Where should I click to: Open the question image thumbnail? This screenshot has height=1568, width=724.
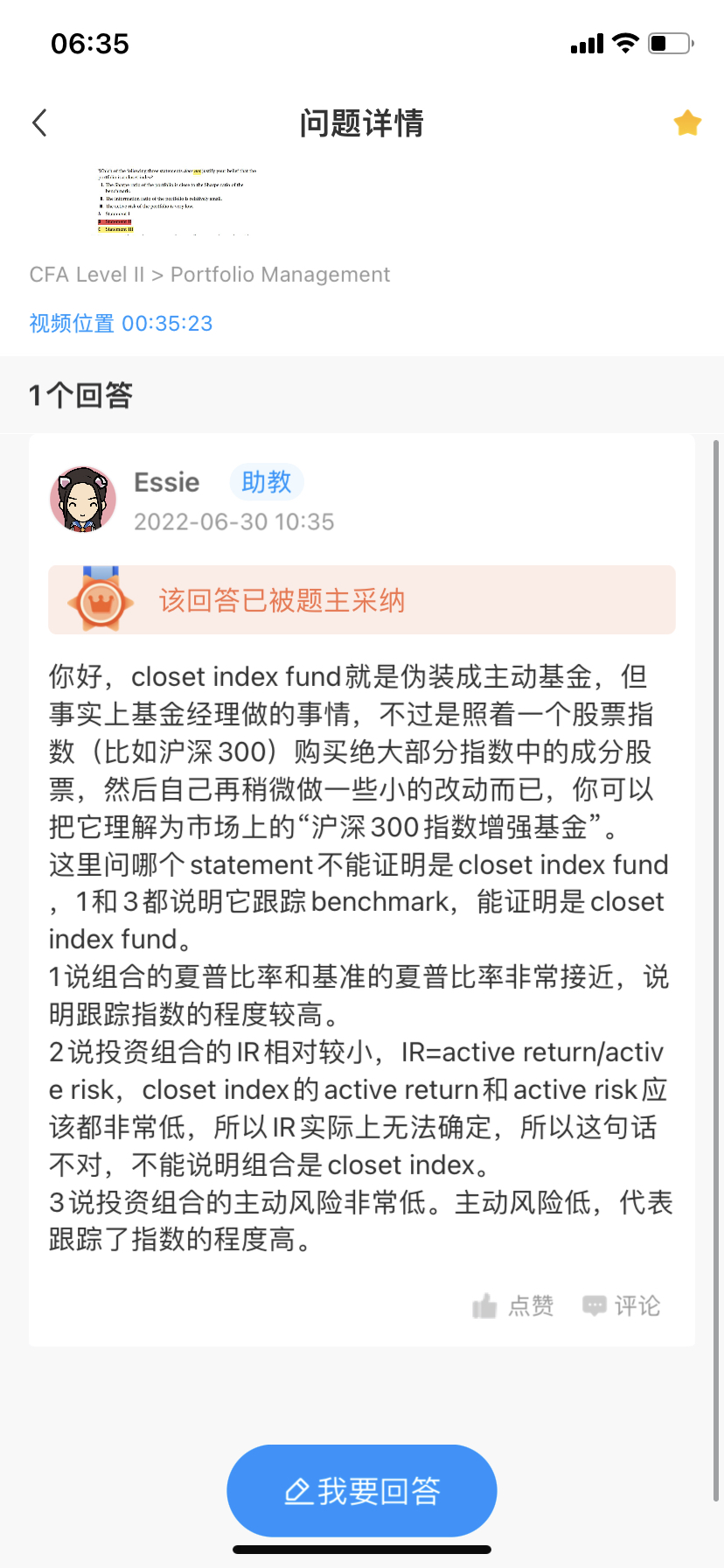[178, 200]
